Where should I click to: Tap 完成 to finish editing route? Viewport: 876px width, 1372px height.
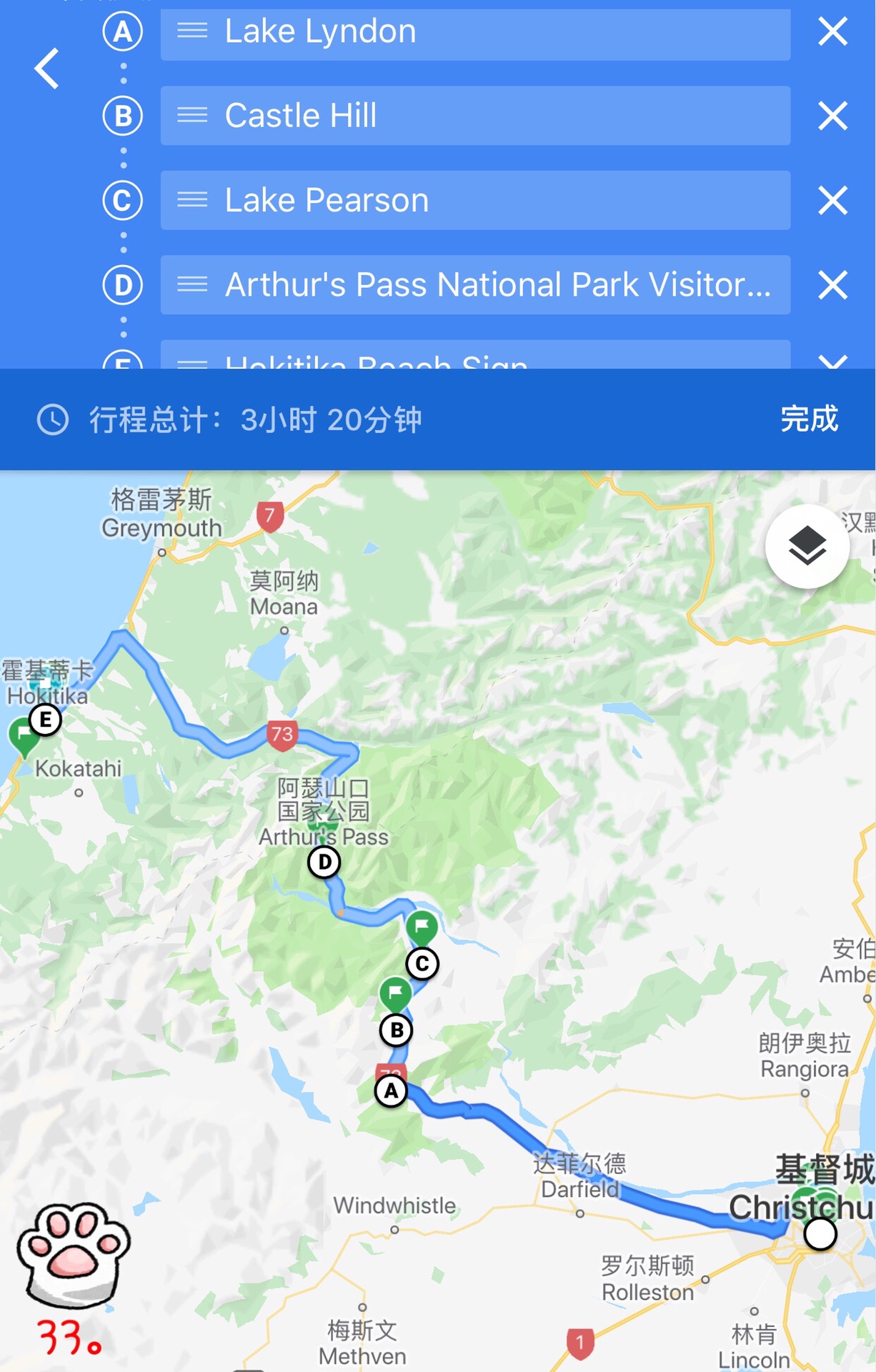[x=808, y=419]
